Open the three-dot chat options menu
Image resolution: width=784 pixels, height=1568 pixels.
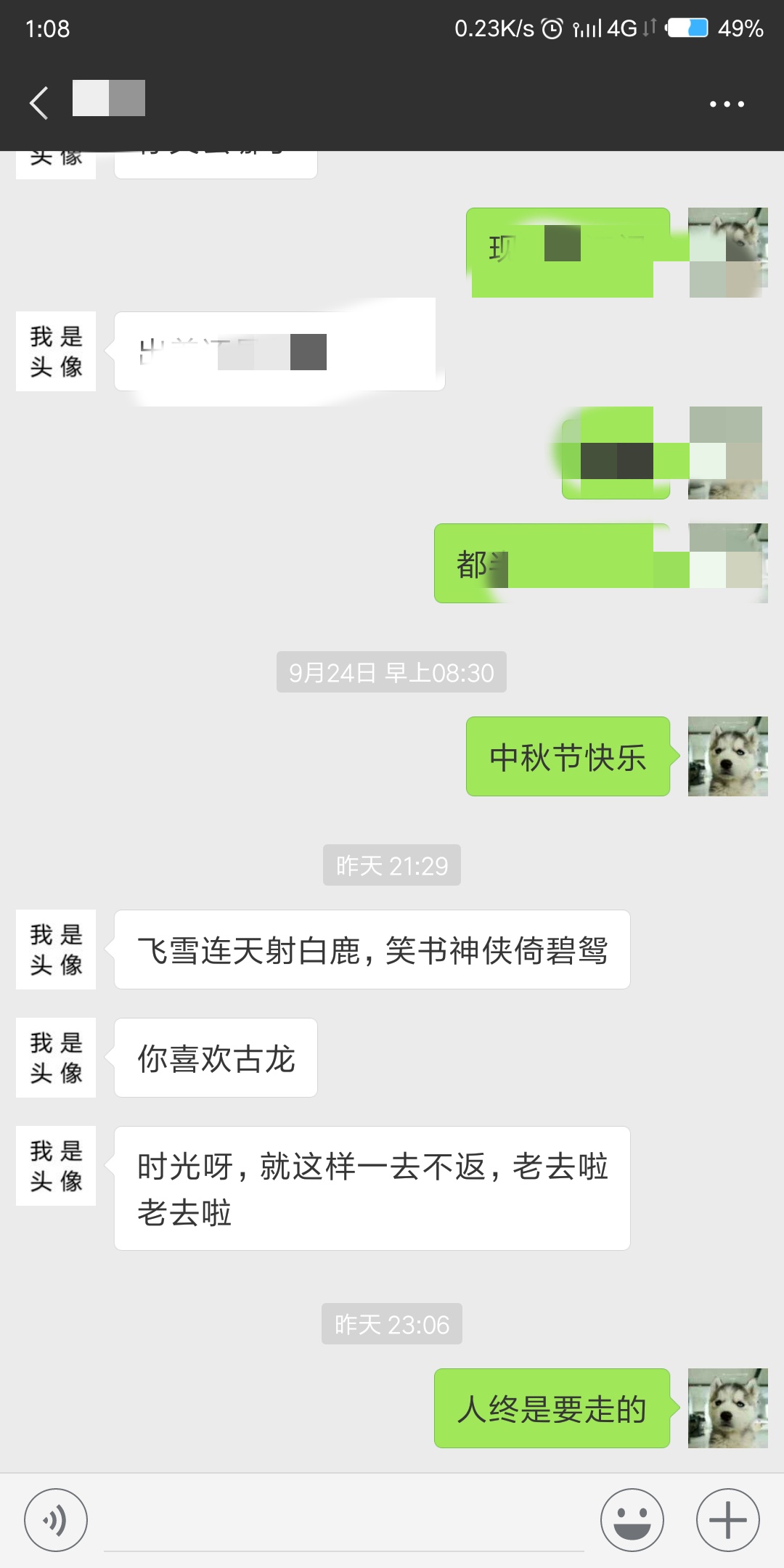[x=727, y=104]
